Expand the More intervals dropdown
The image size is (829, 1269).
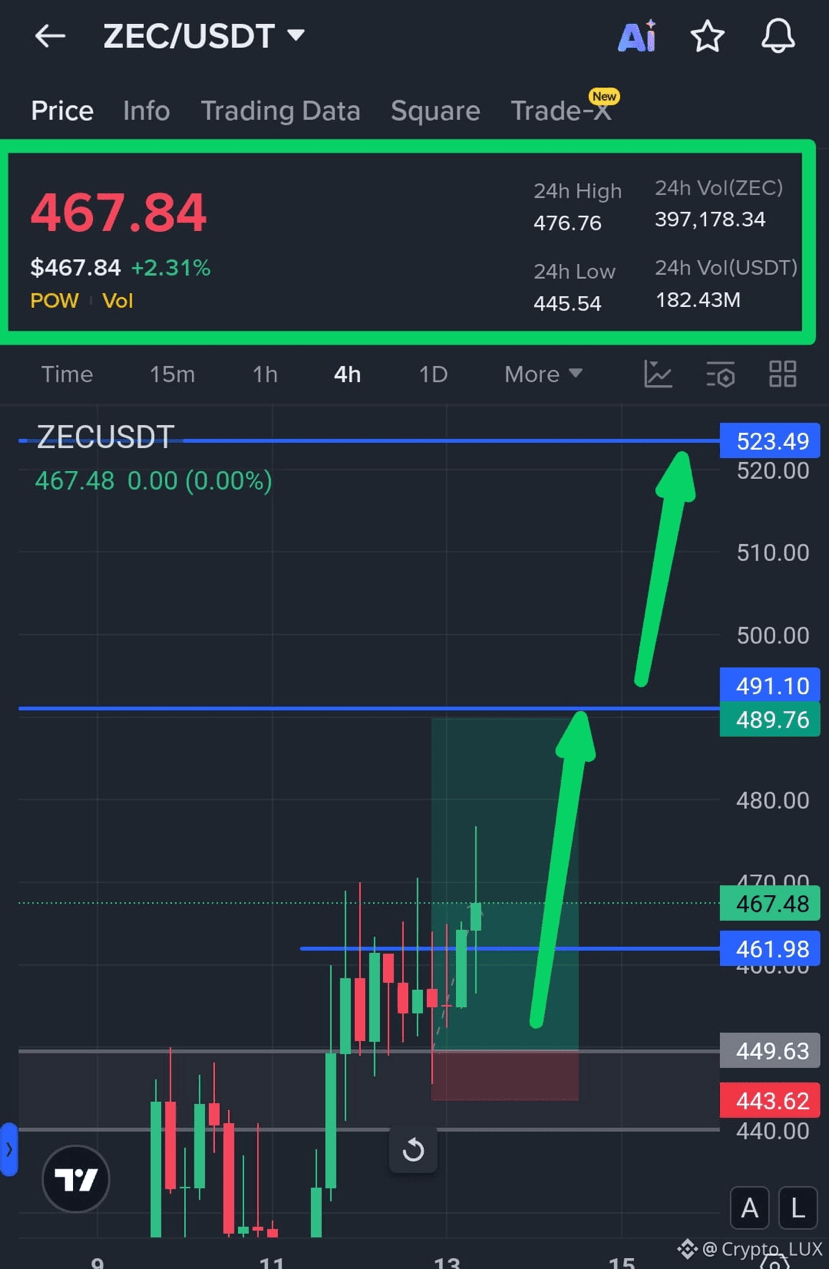tap(543, 374)
